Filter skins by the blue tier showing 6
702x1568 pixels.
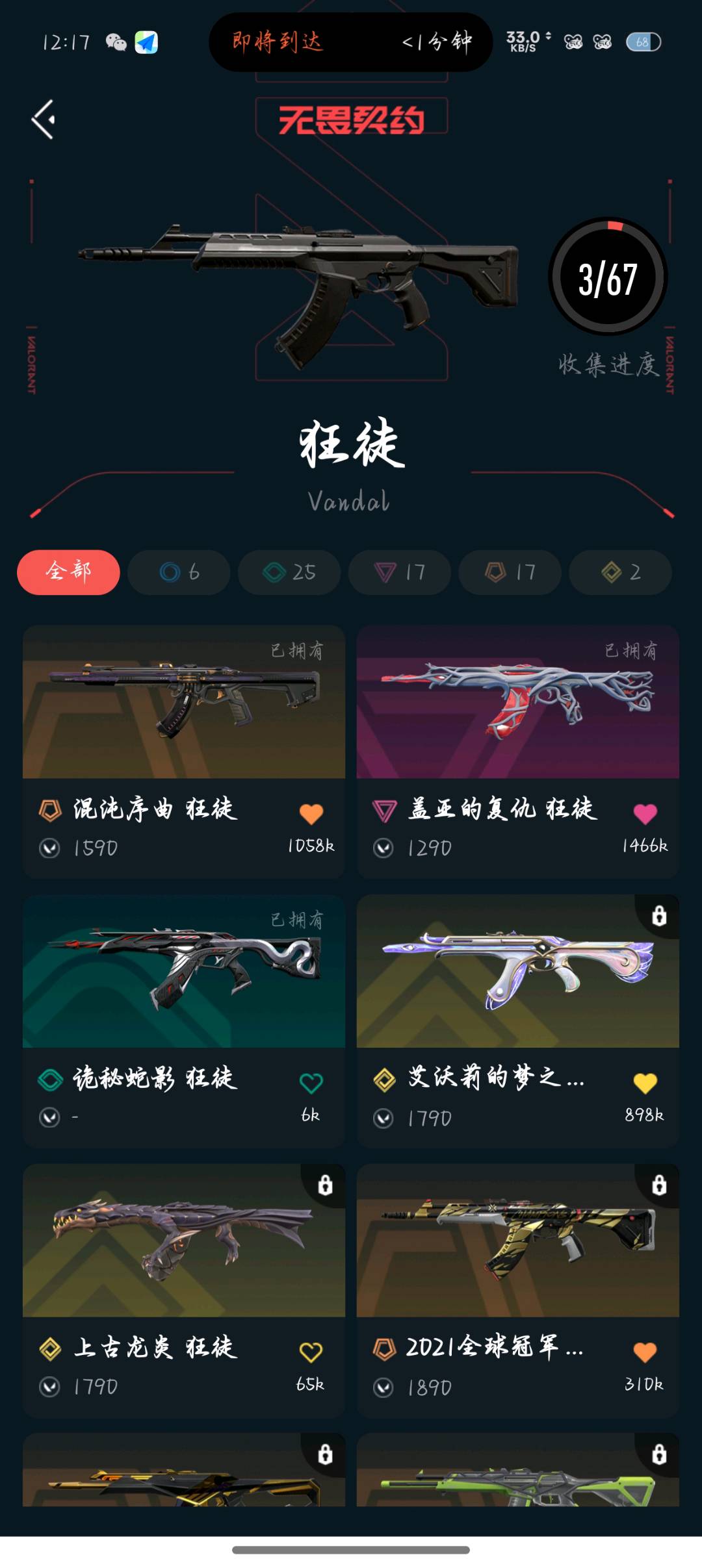(179, 572)
